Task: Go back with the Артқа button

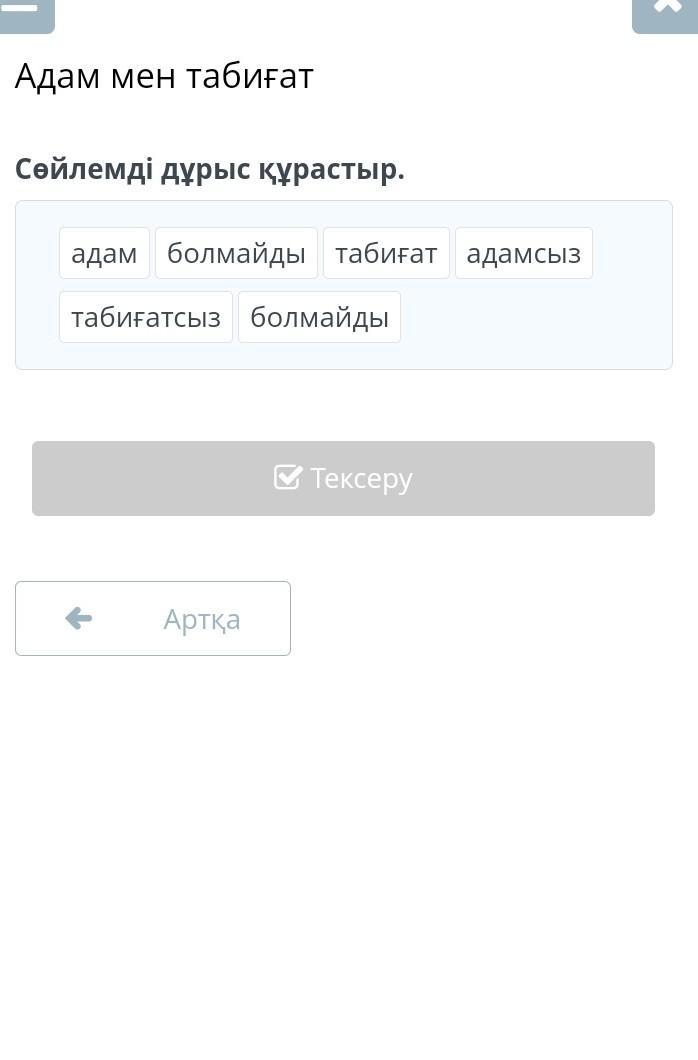Action: (153, 619)
